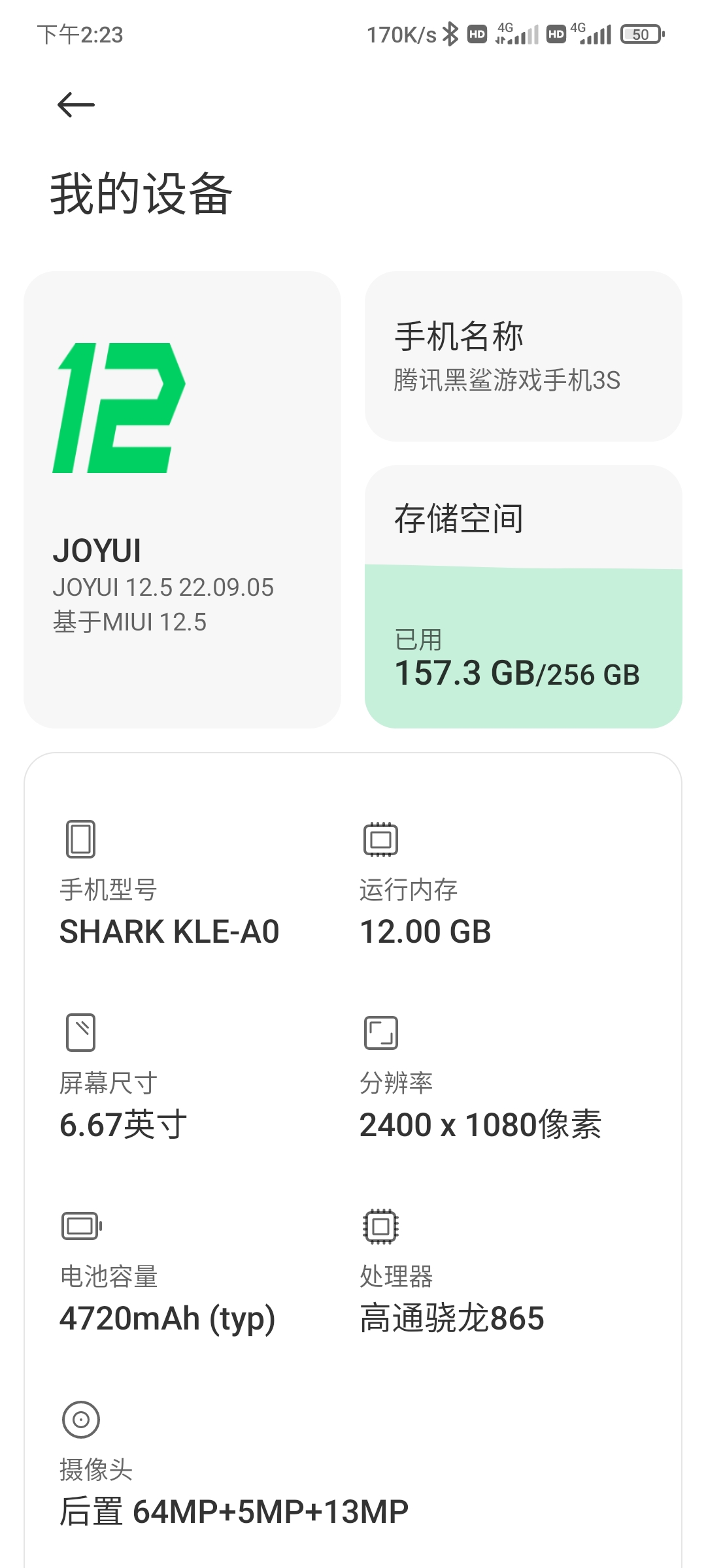The height and width of the screenshot is (1568, 706).
Task: Open the JOYUI version card
Action: coord(182,500)
